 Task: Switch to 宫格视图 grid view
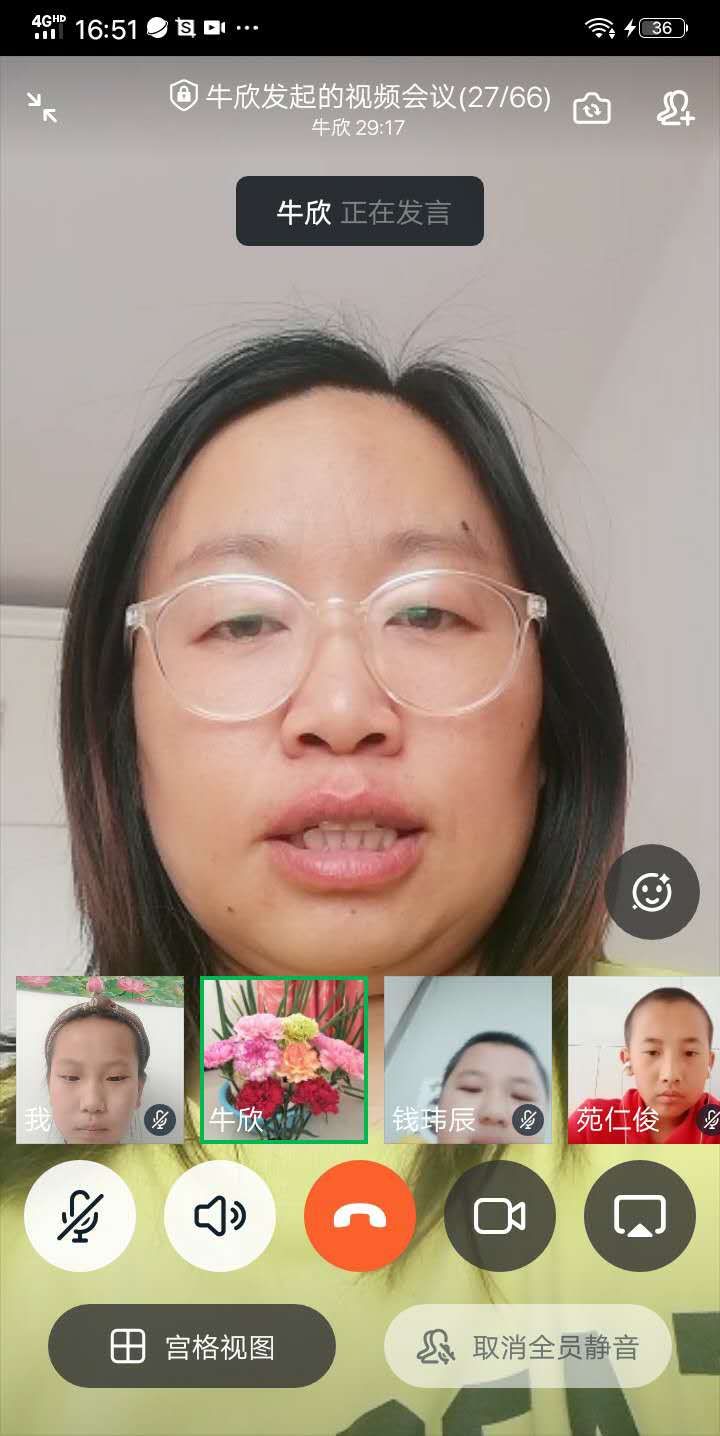(x=192, y=1346)
